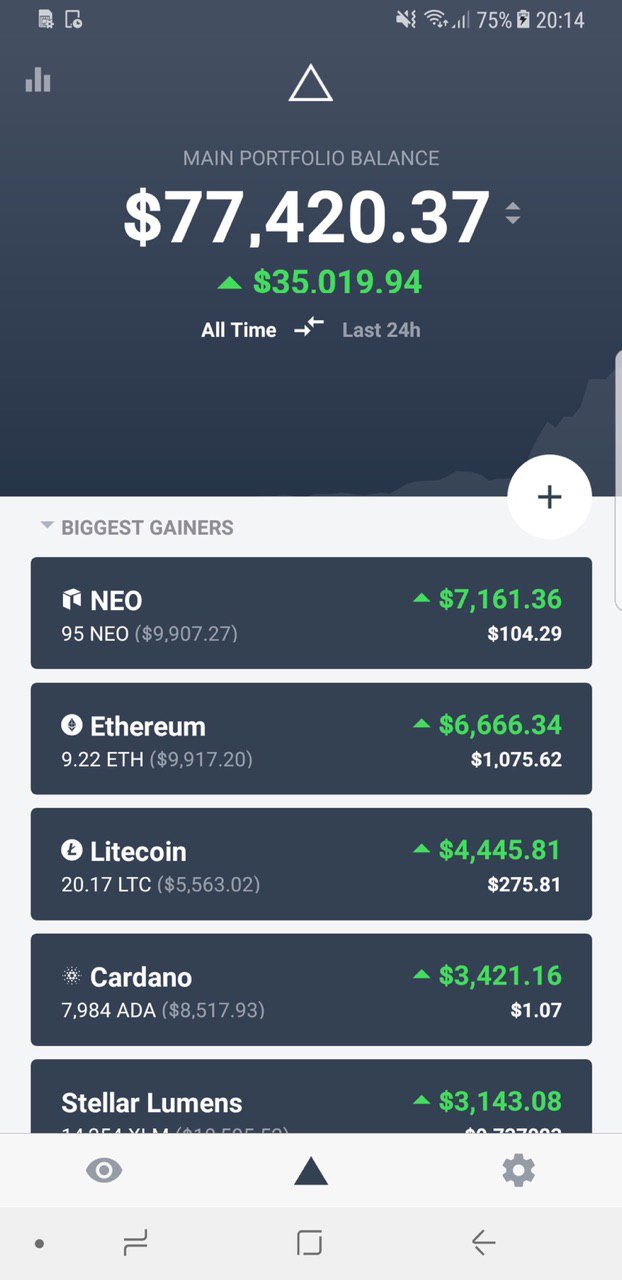Tap the system home button
The height and width of the screenshot is (1280, 622).
[x=310, y=1243]
